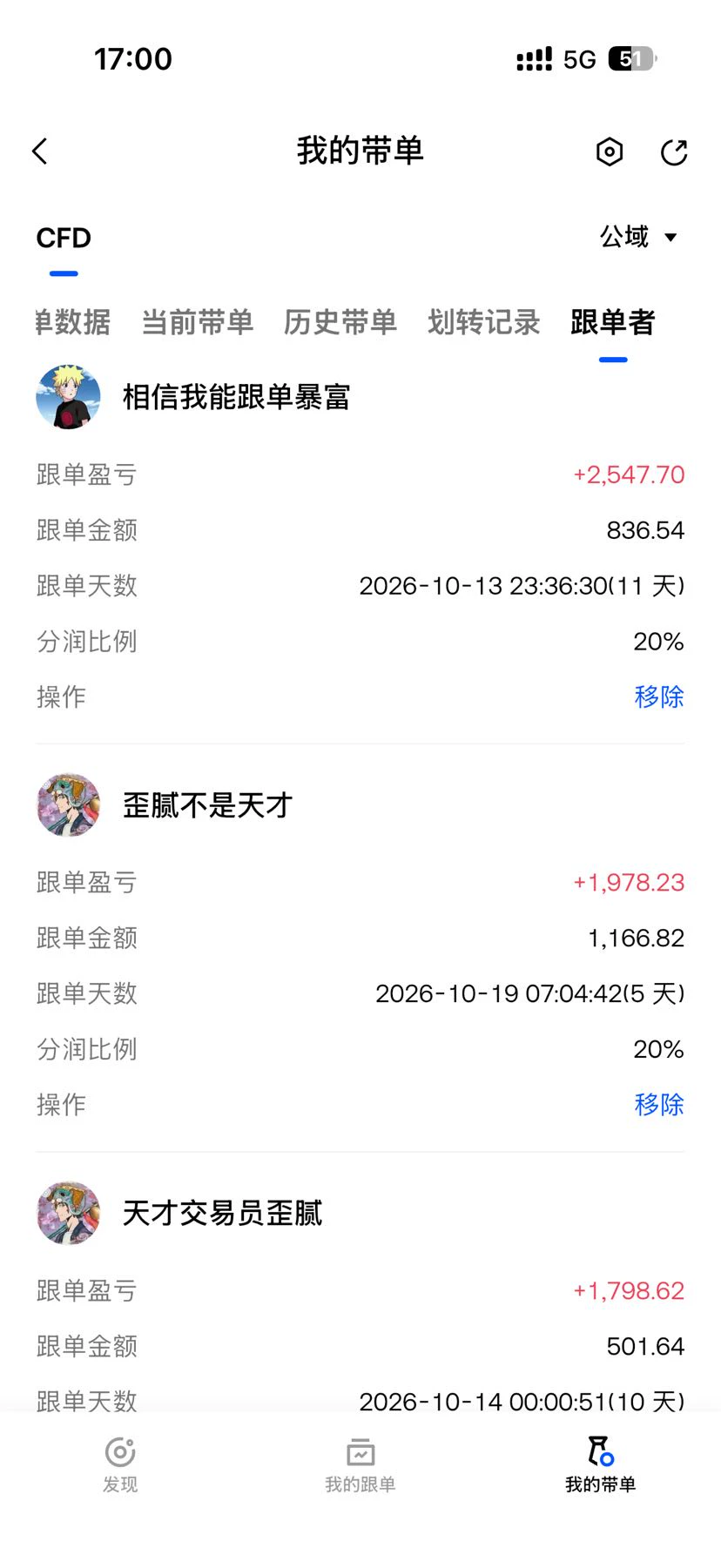Remove follower 相信我能跟单暴富 via 移除

tap(659, 697)
